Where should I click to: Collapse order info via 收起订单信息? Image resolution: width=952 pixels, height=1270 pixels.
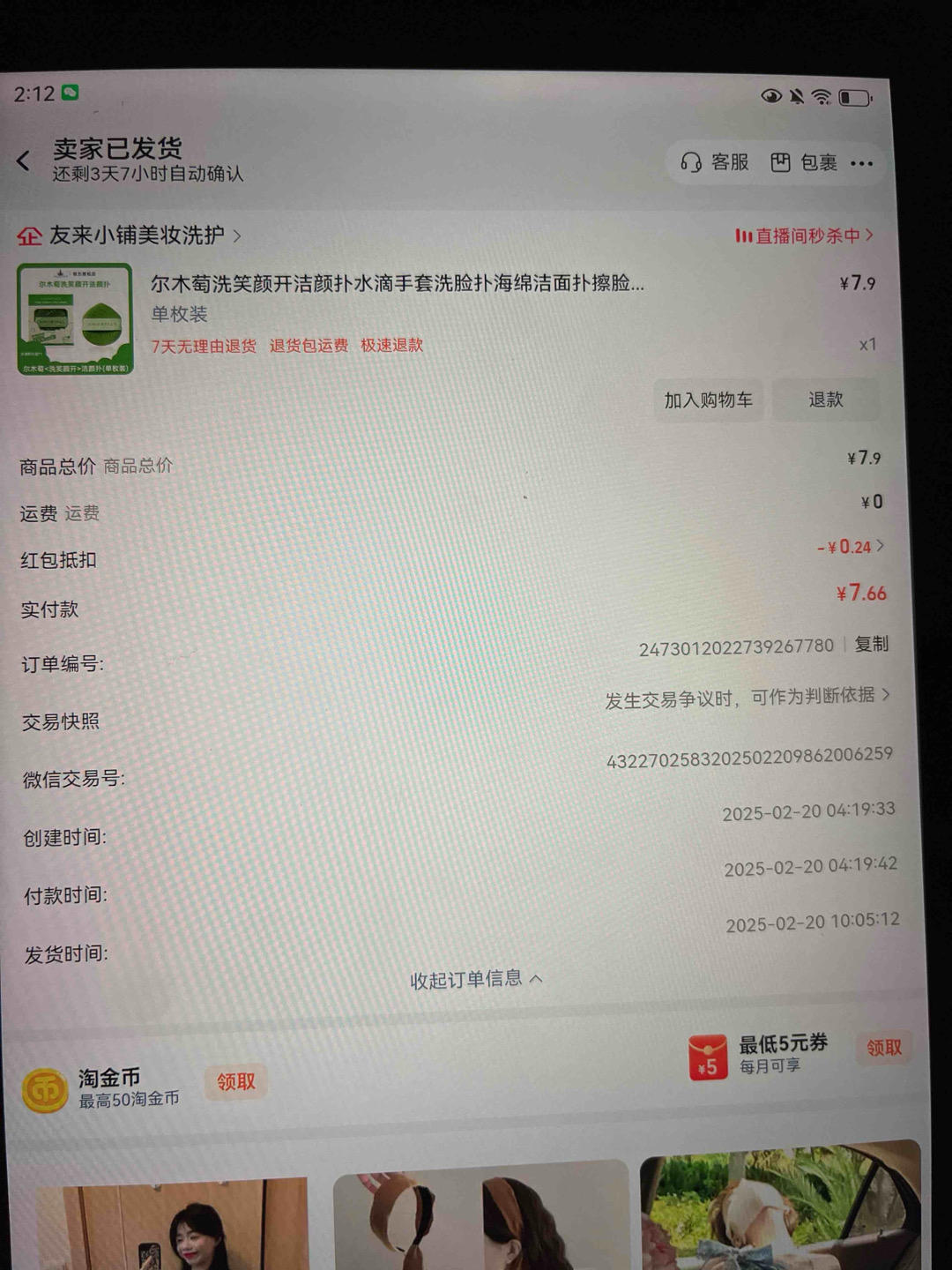(476, 979)
